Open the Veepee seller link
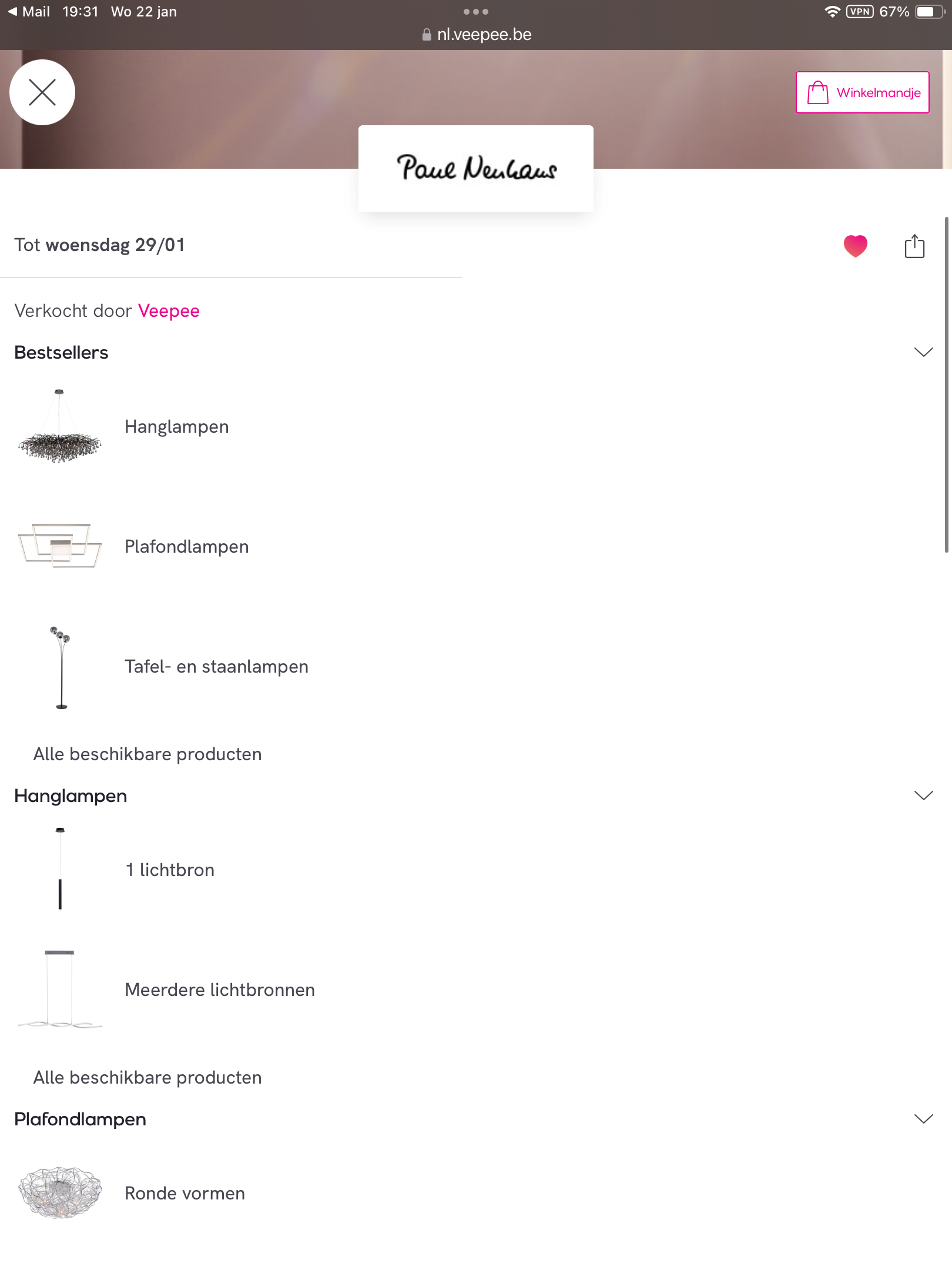 coord(169,311)
